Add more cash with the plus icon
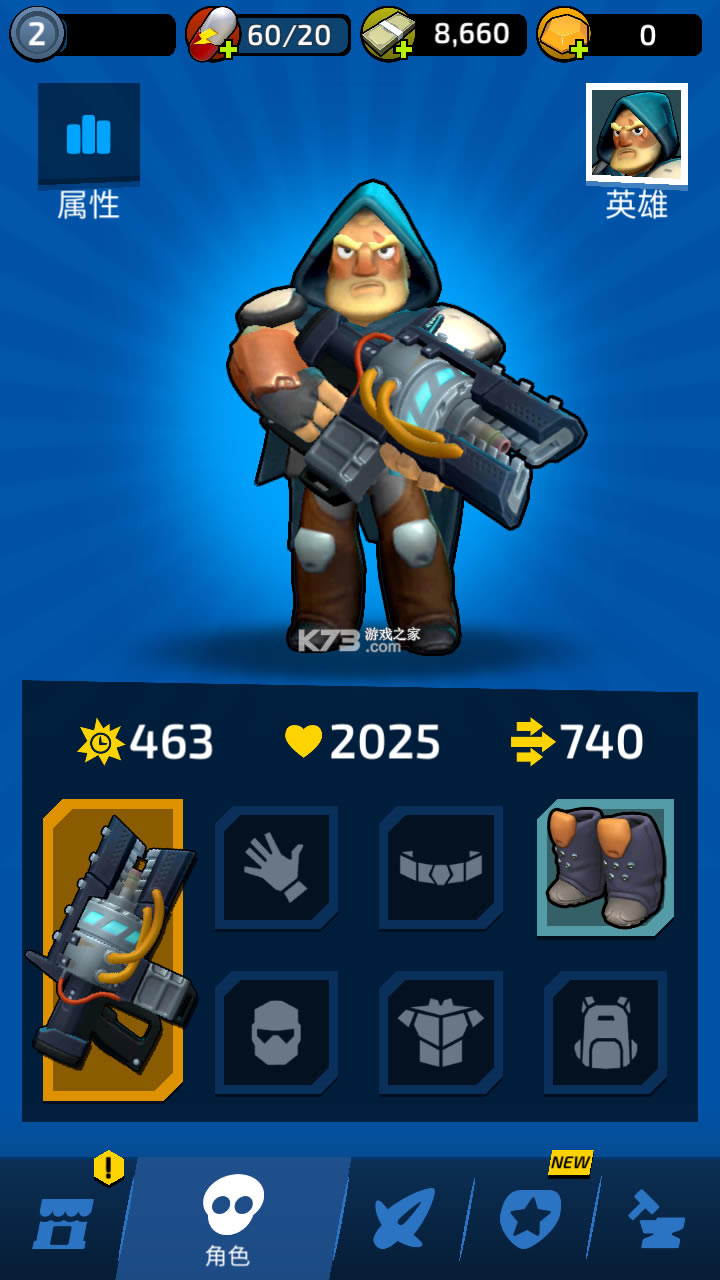This screenshot has width=720, height=1280. [403, 50]
